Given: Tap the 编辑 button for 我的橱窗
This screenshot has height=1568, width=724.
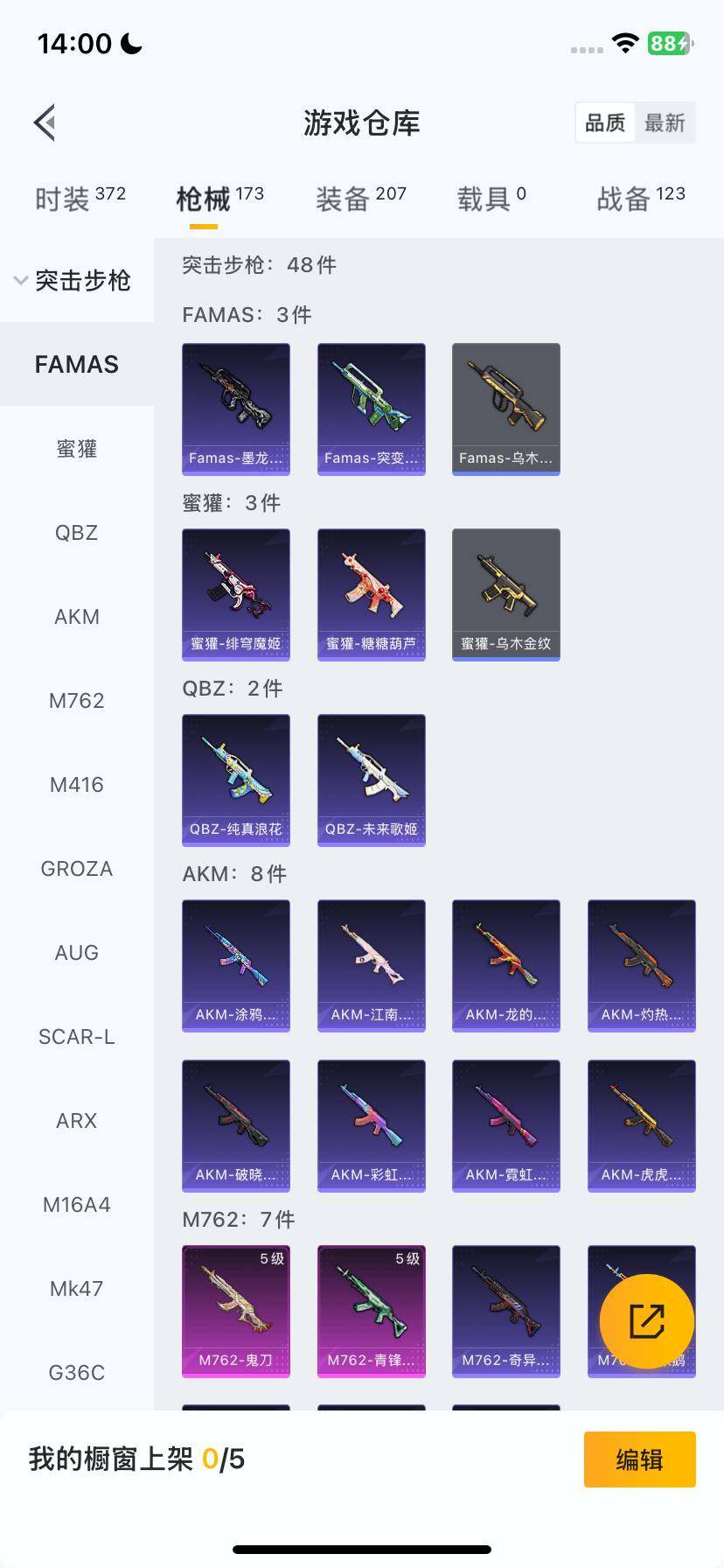Looking at the screenshot, I should pyautogui.click(x=639, y=1459).
